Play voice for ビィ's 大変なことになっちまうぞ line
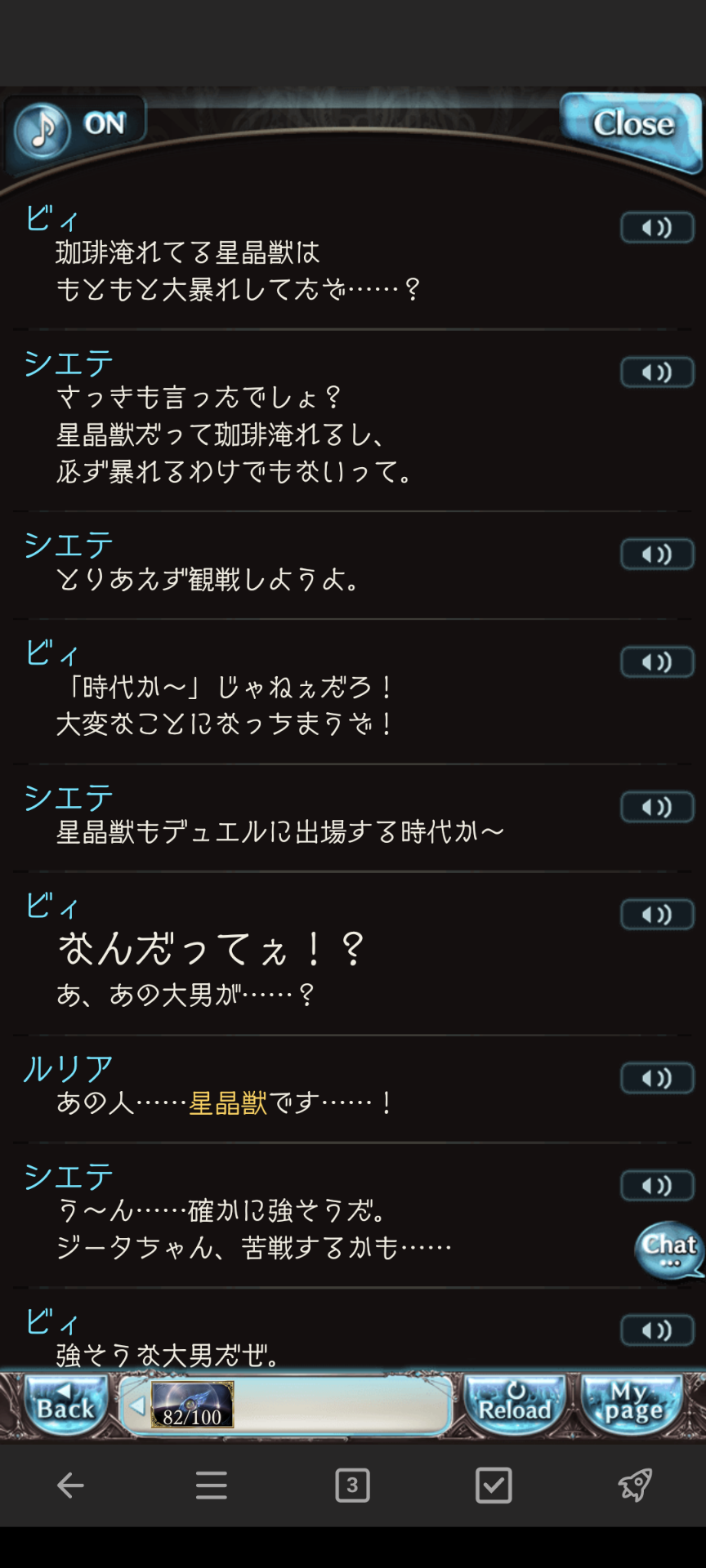Image resolution: width=706 pixels, height=1568 pixels. [x=657, y=662]
